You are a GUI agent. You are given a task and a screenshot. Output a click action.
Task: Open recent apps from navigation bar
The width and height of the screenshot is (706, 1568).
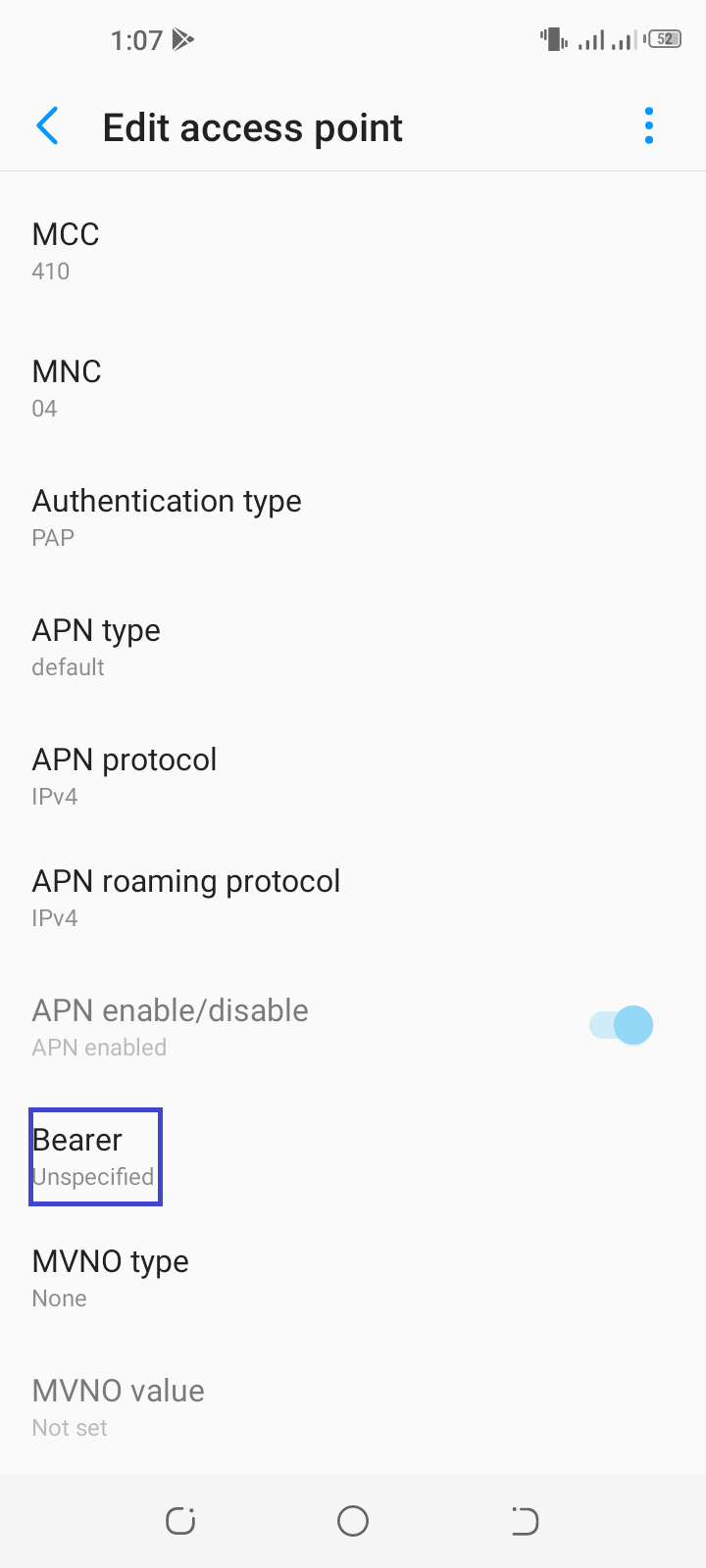180,1521
